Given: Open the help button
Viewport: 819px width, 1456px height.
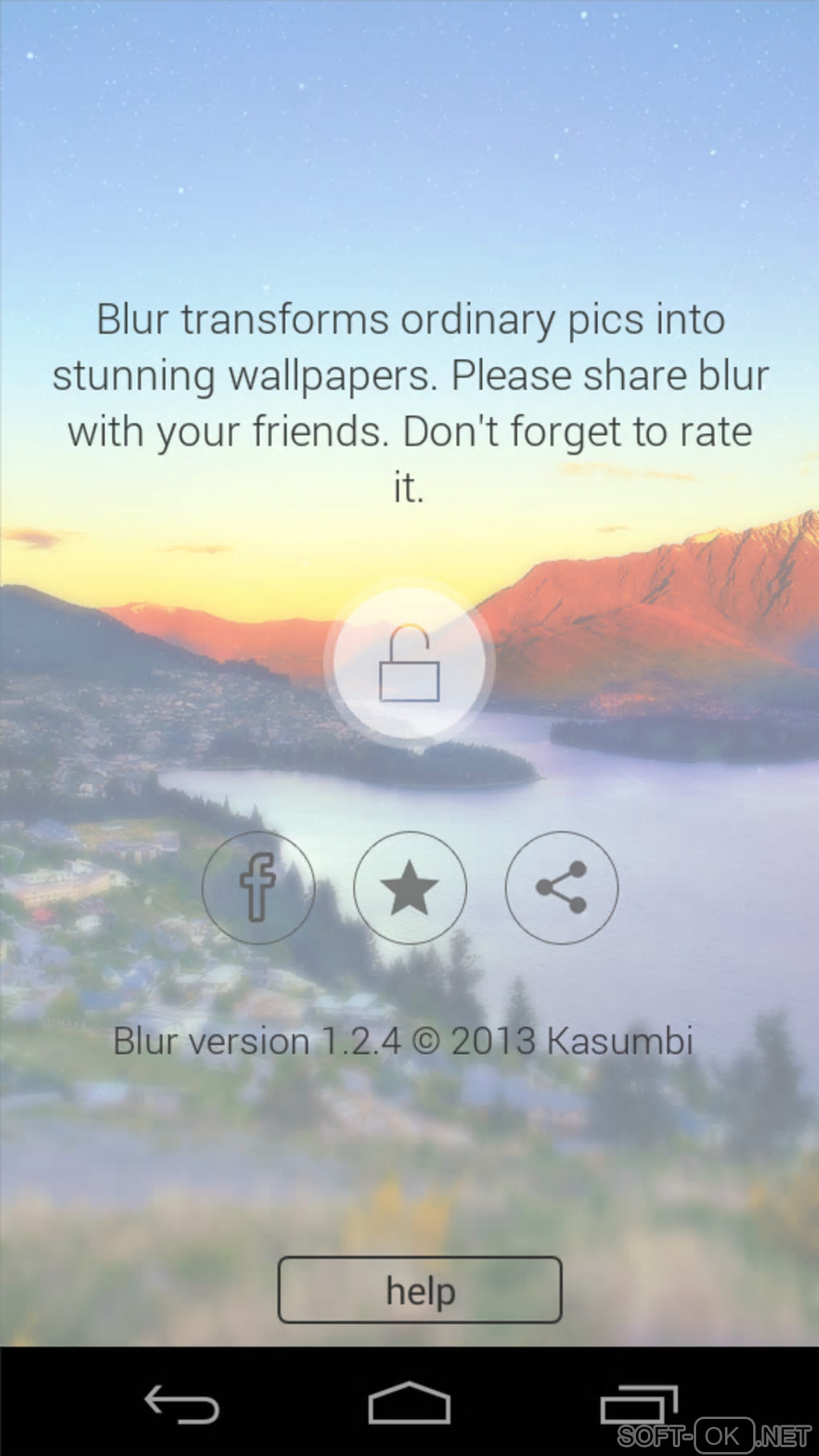Looking at the screenshot, I should click(419, 1289).
